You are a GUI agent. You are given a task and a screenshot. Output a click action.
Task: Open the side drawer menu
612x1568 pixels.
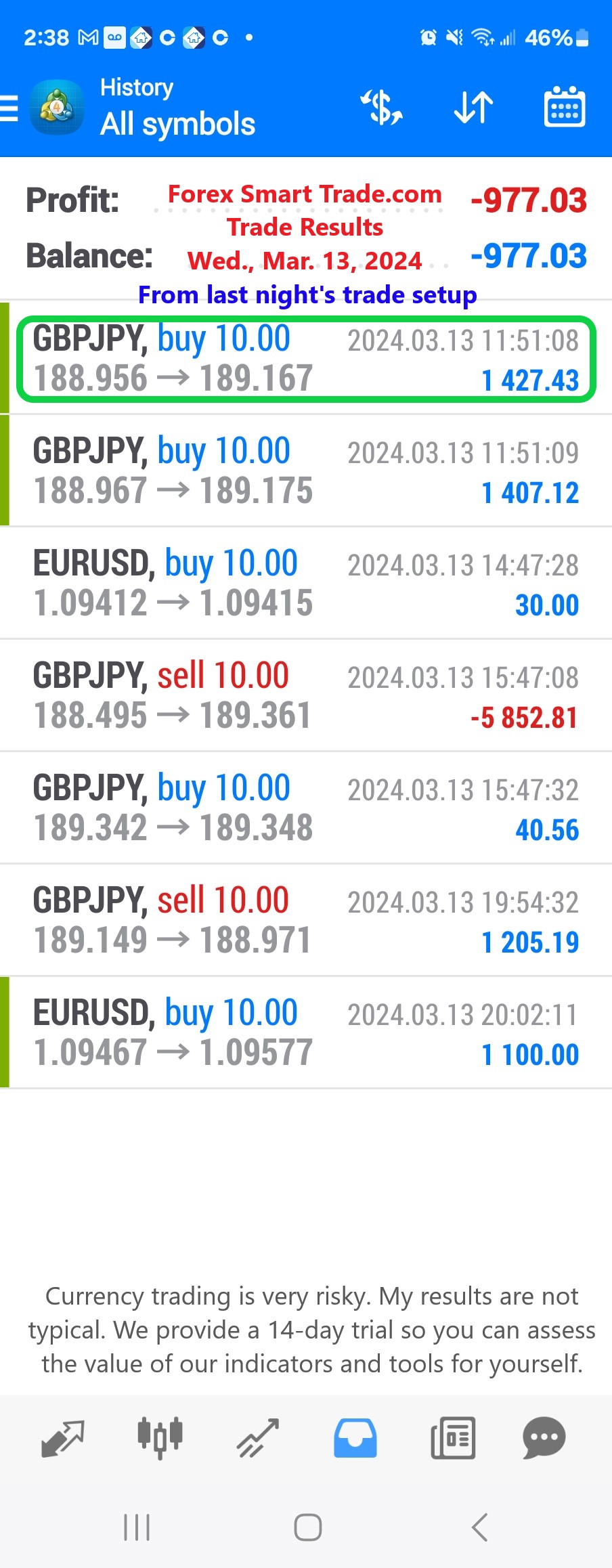click(x=9, y=108)
